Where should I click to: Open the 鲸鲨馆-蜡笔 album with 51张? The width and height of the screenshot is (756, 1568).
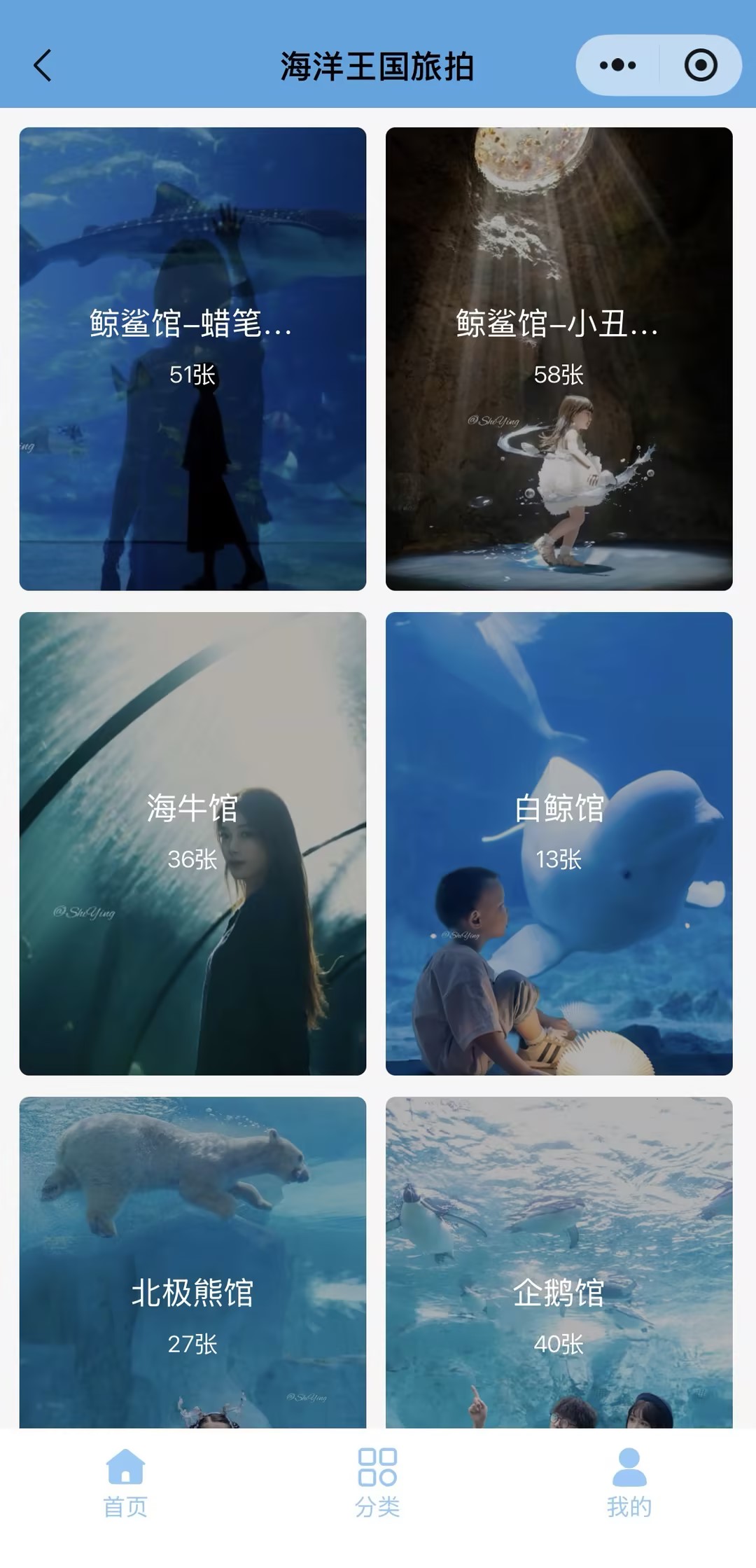192,359
